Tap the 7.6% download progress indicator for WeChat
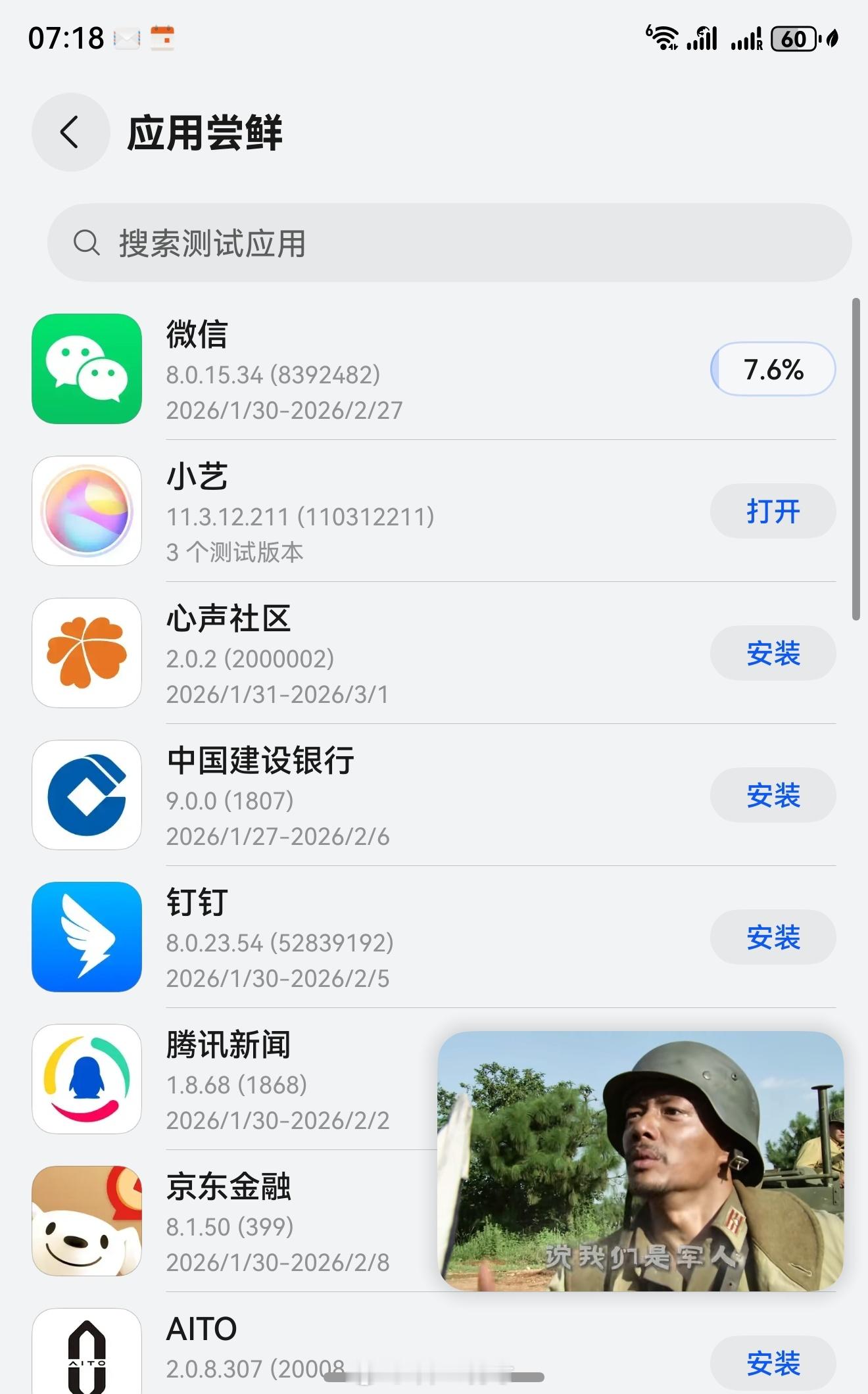Image resolution: width=868 pixels, height=1394 pixels. (773, 370)
